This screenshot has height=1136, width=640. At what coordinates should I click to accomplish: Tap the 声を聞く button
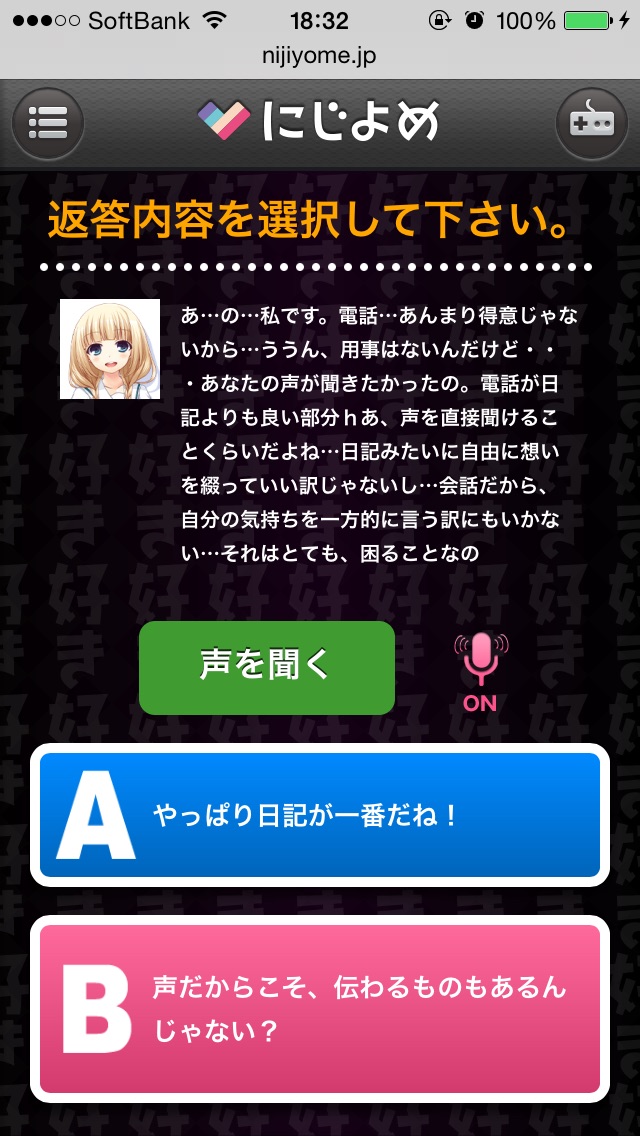click(x=267, y=667)
